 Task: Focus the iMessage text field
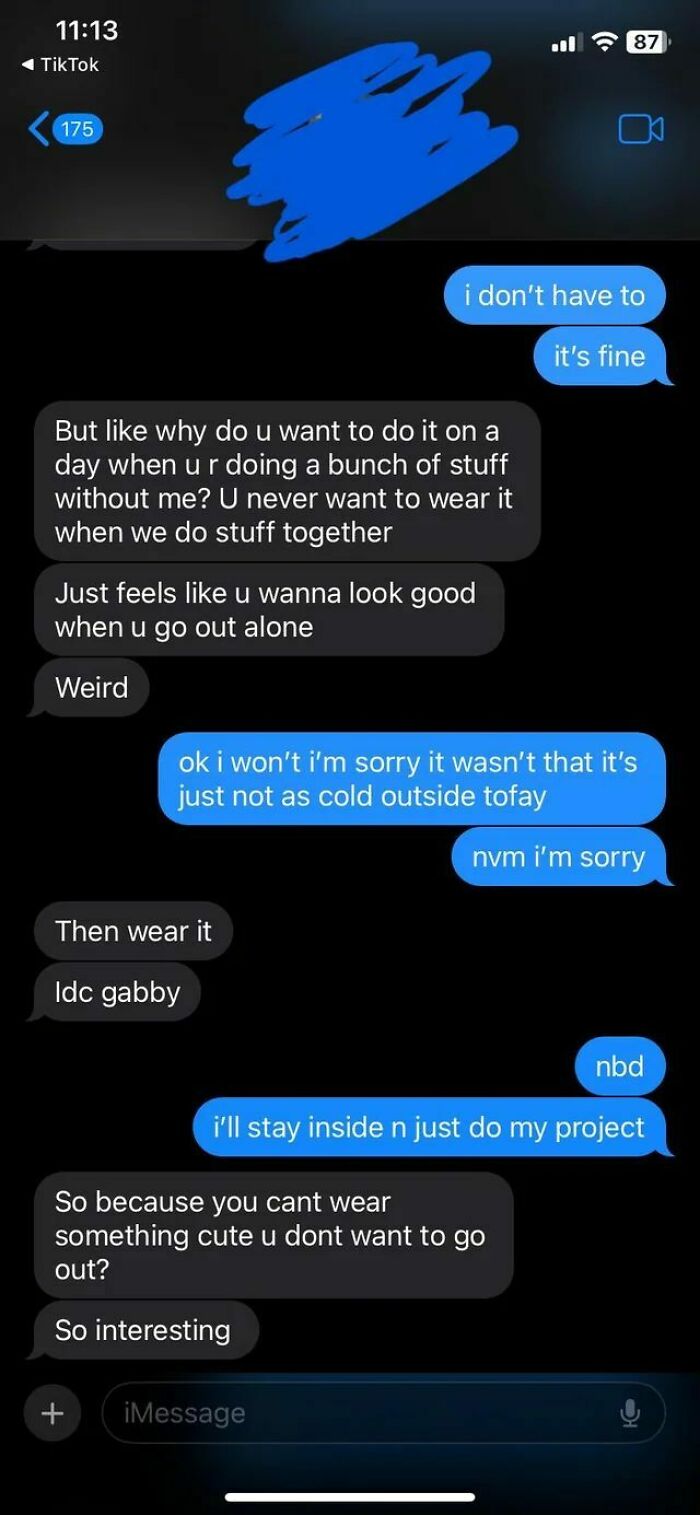coord(360,1413)
